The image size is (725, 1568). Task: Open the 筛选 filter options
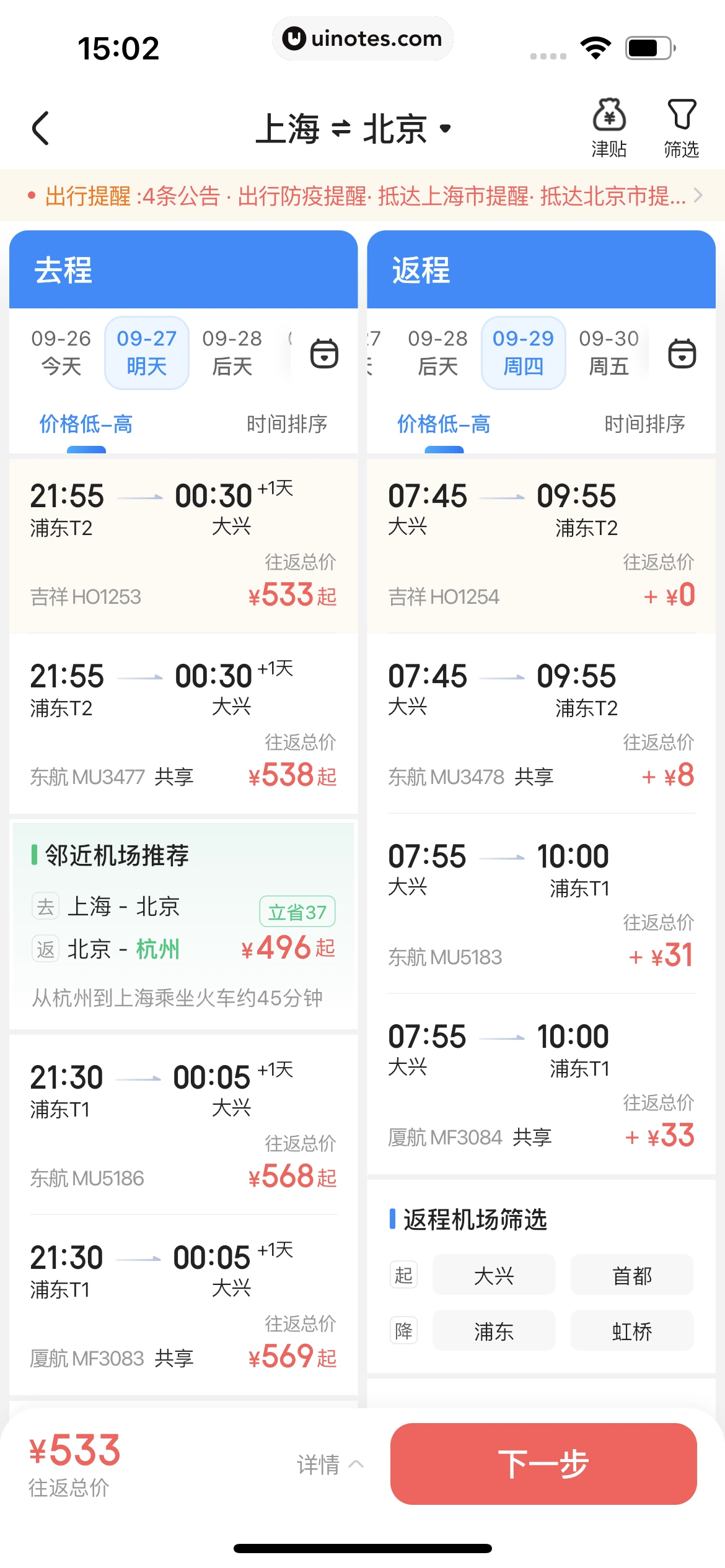pyautogui.click(x=681, y=128)
